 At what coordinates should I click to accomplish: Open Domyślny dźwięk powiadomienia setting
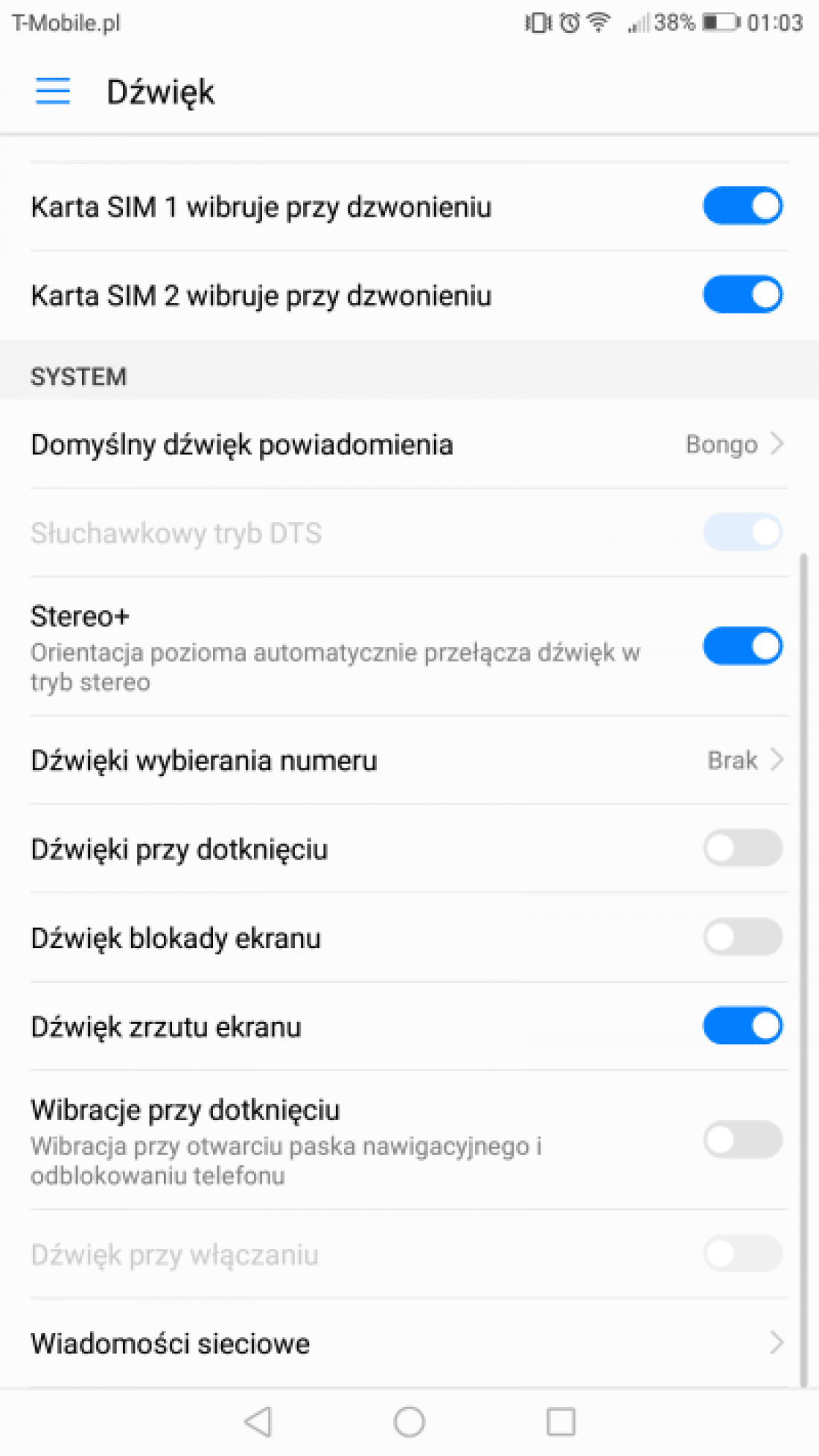(x=409, y=445)
